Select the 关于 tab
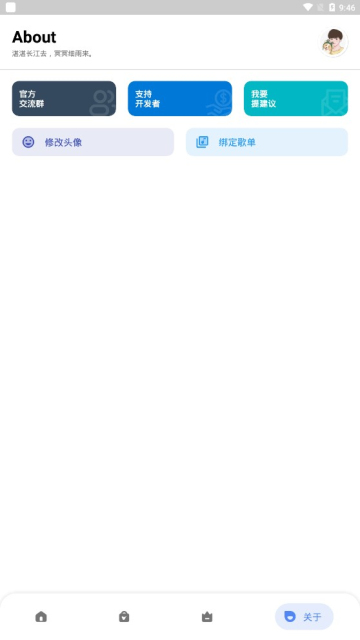 (304, 616)
